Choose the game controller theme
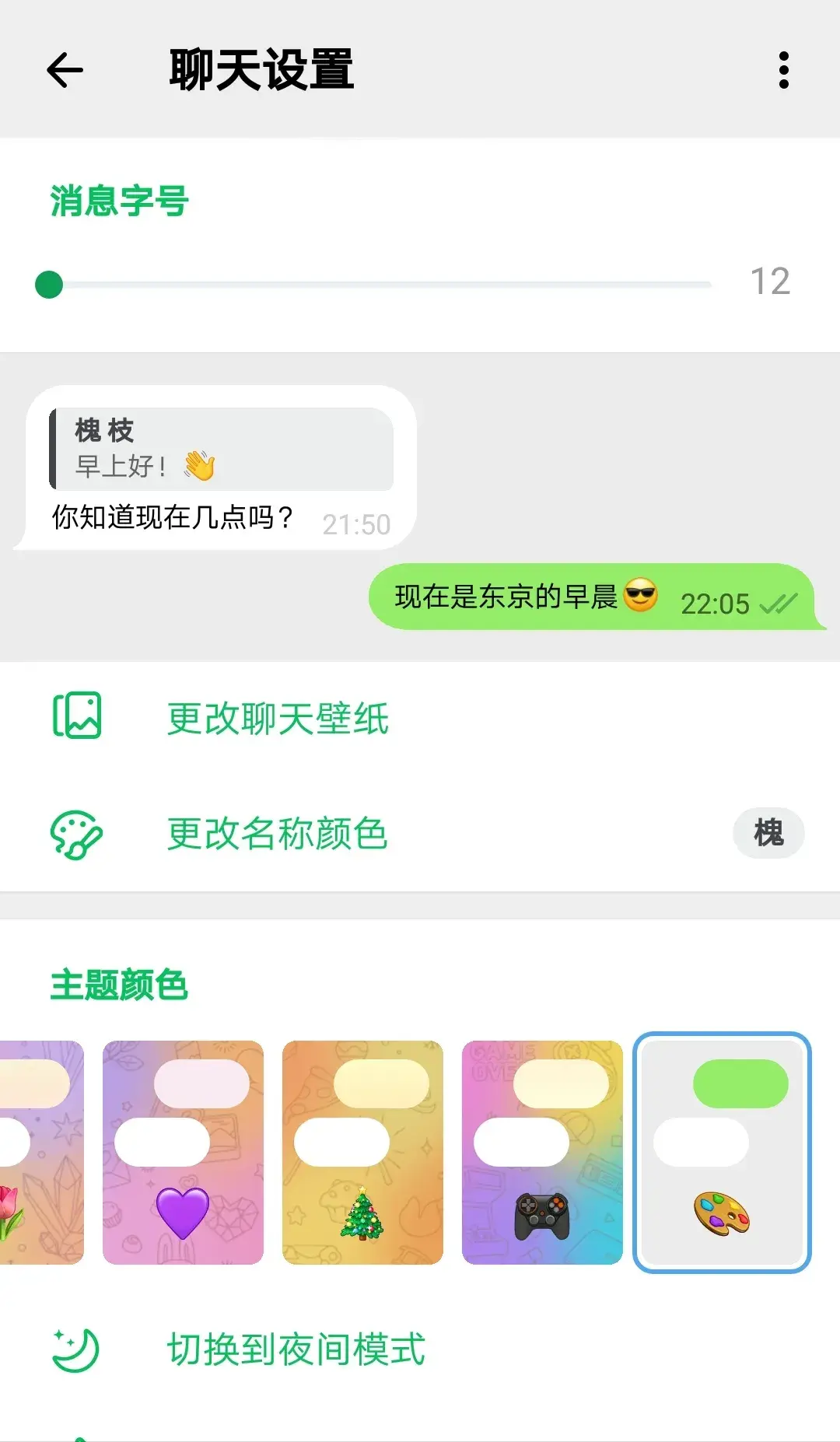Image resolution: width=840 pixels, height=1442 pixels. [x=542, y=1153]
